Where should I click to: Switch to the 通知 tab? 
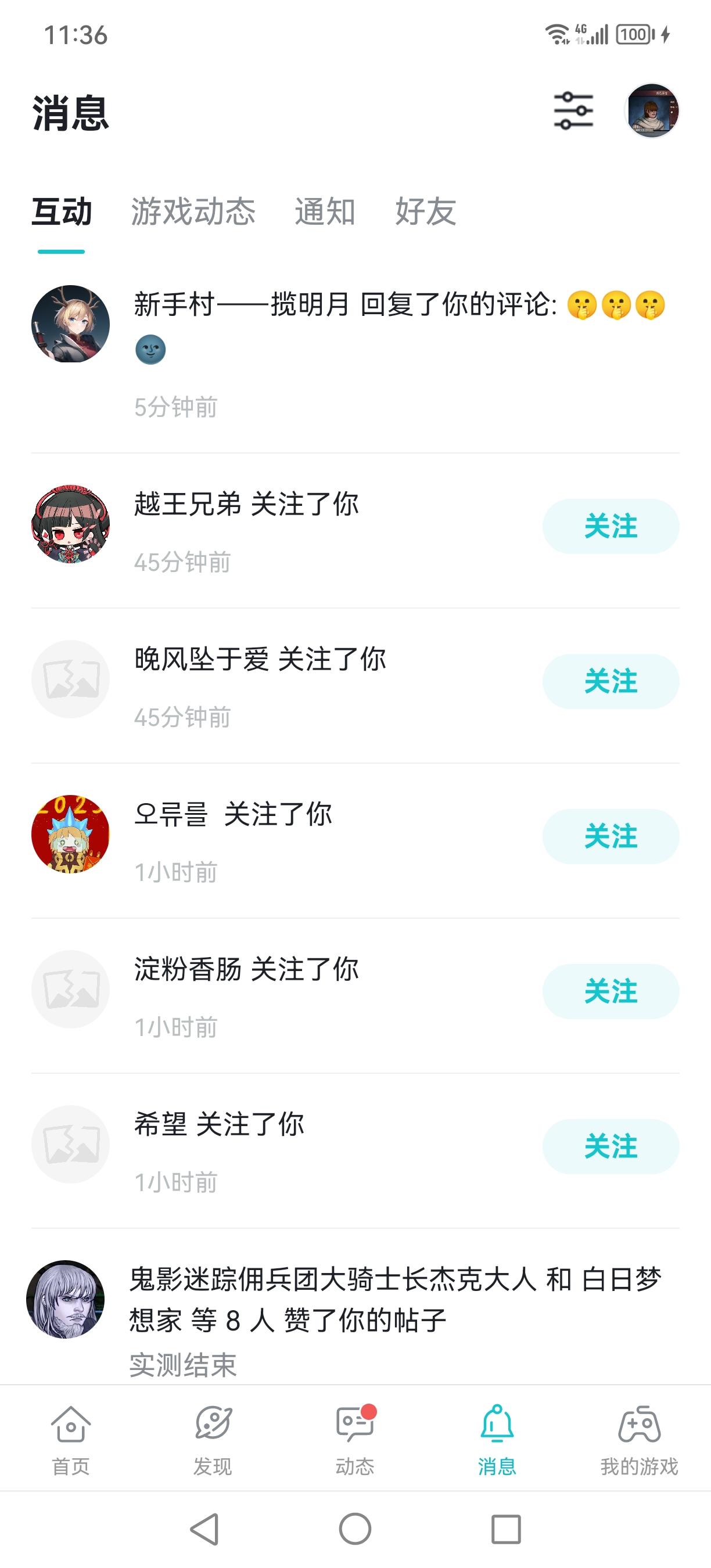(325, 212)
